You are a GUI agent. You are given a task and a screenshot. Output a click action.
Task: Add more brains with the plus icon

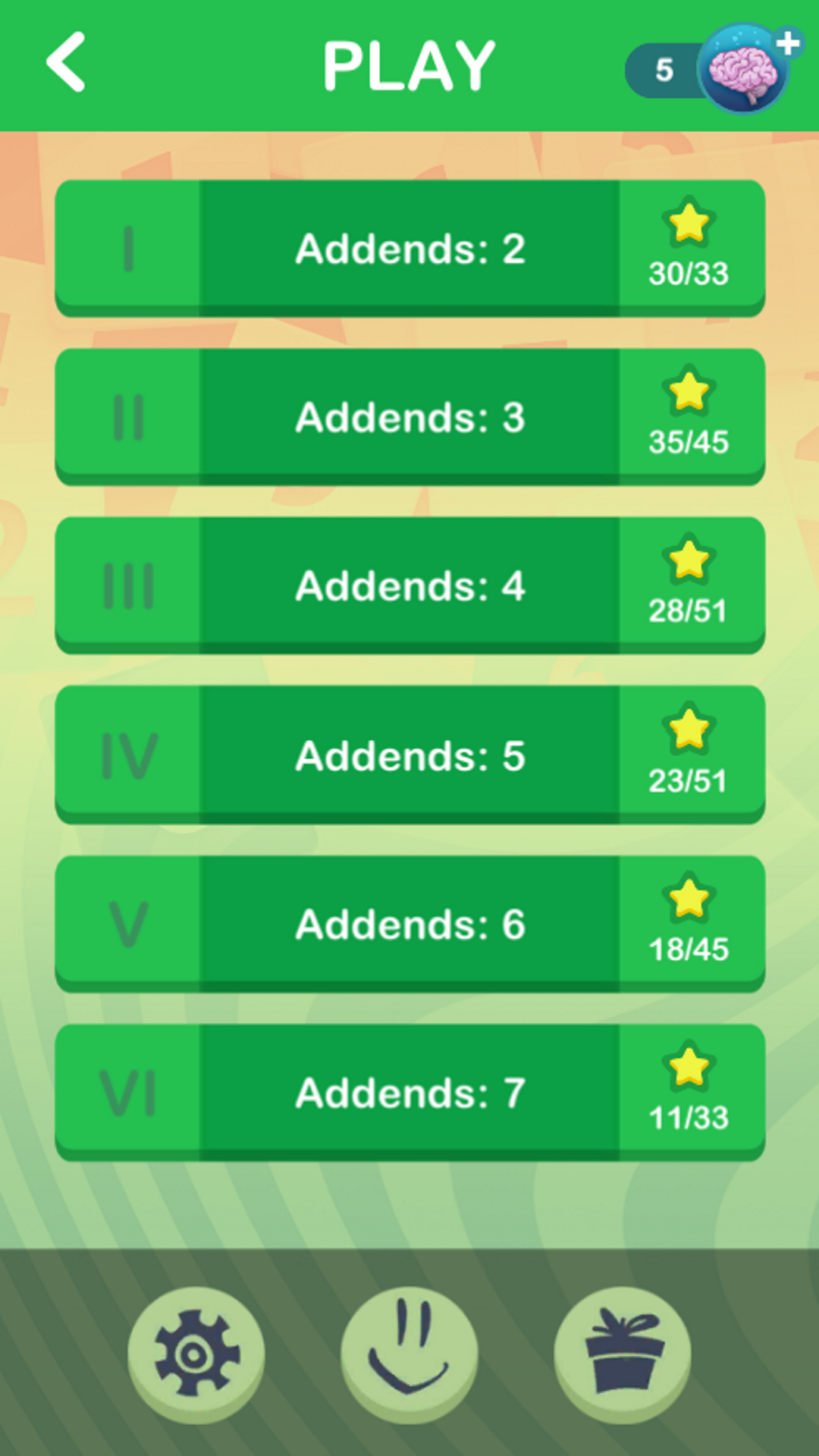coord(789,43)
